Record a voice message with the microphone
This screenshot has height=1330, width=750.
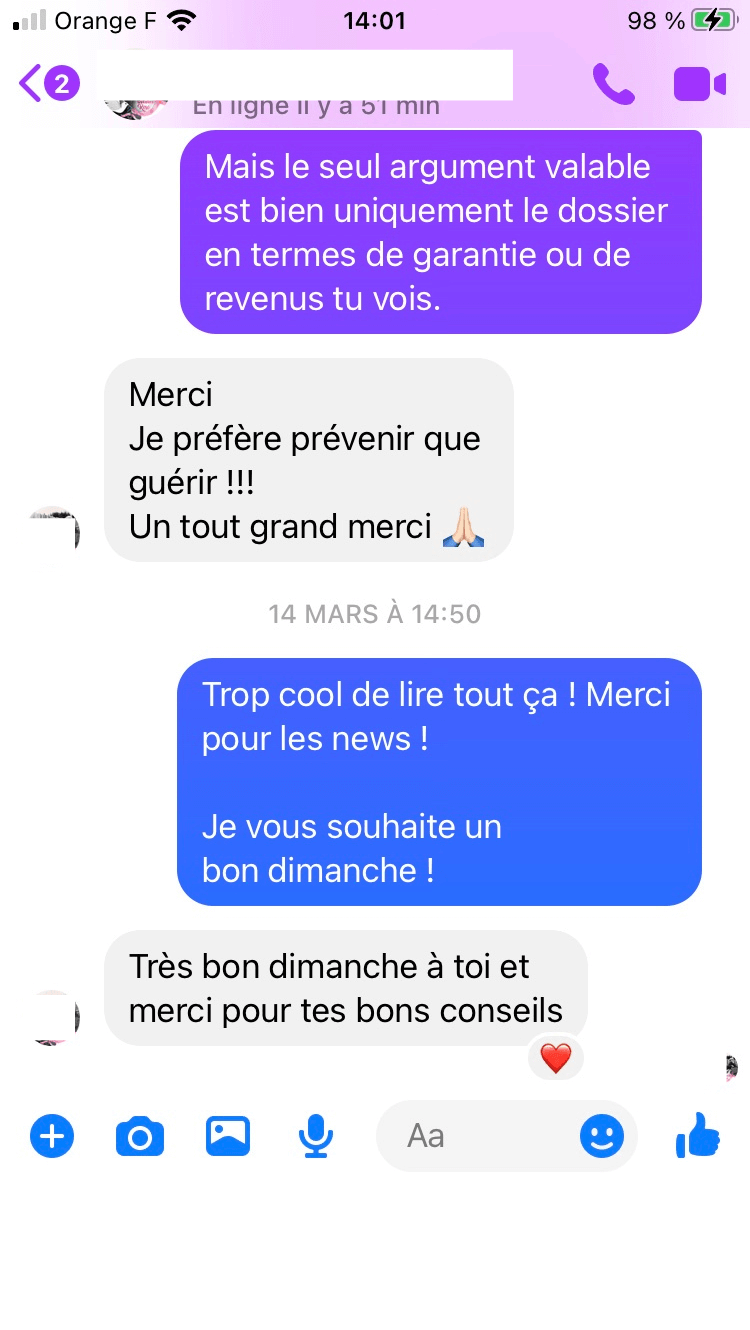316,1136
